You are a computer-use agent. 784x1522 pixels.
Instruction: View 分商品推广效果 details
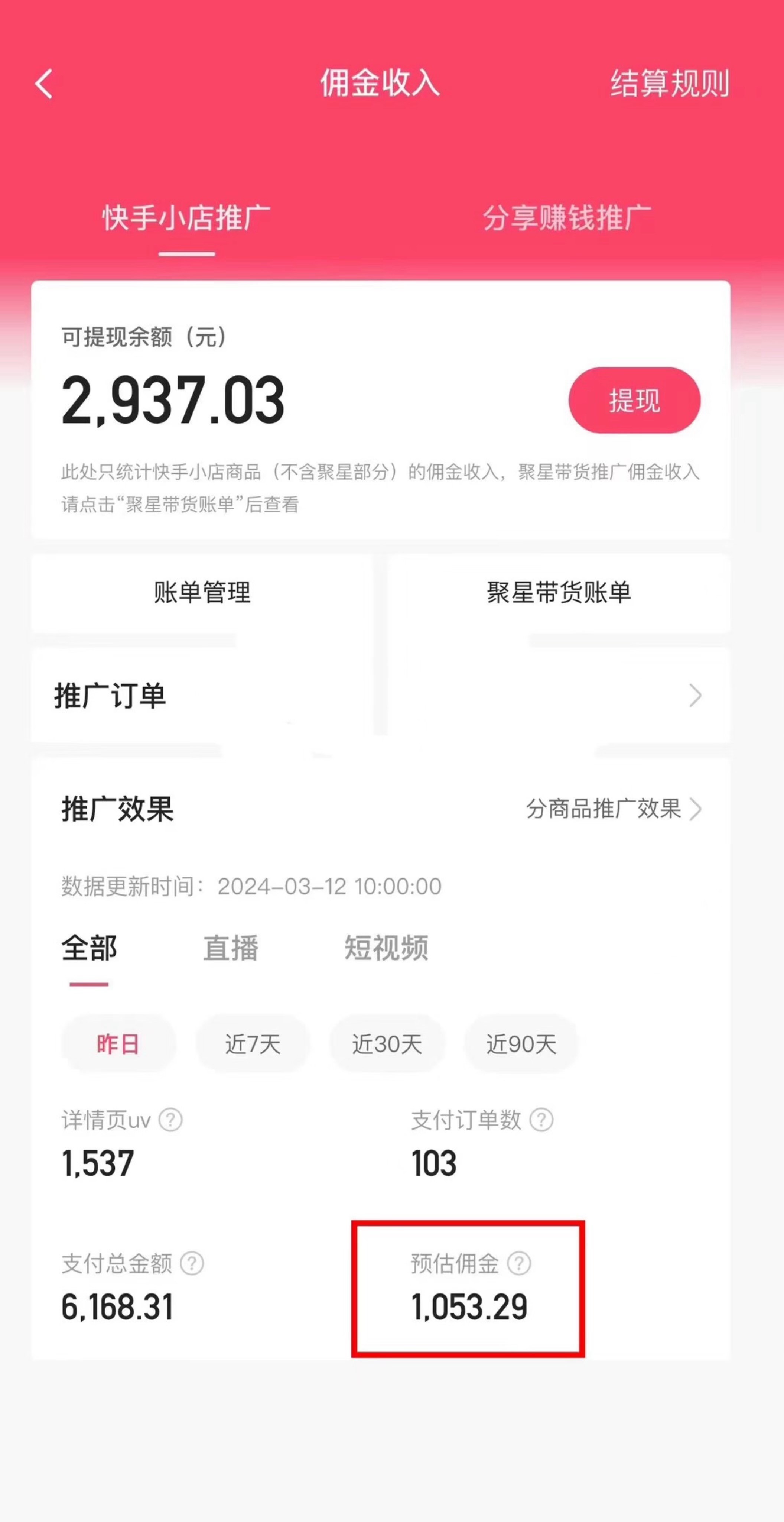[x=613, y=809]
